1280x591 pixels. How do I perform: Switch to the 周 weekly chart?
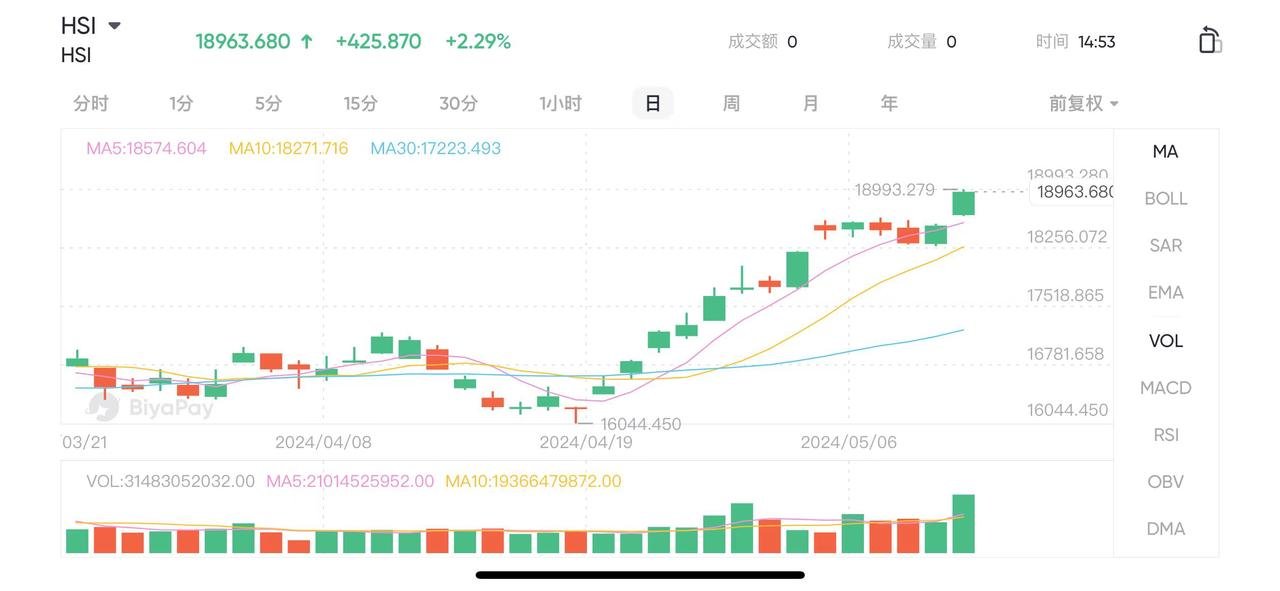pos(731,103)
